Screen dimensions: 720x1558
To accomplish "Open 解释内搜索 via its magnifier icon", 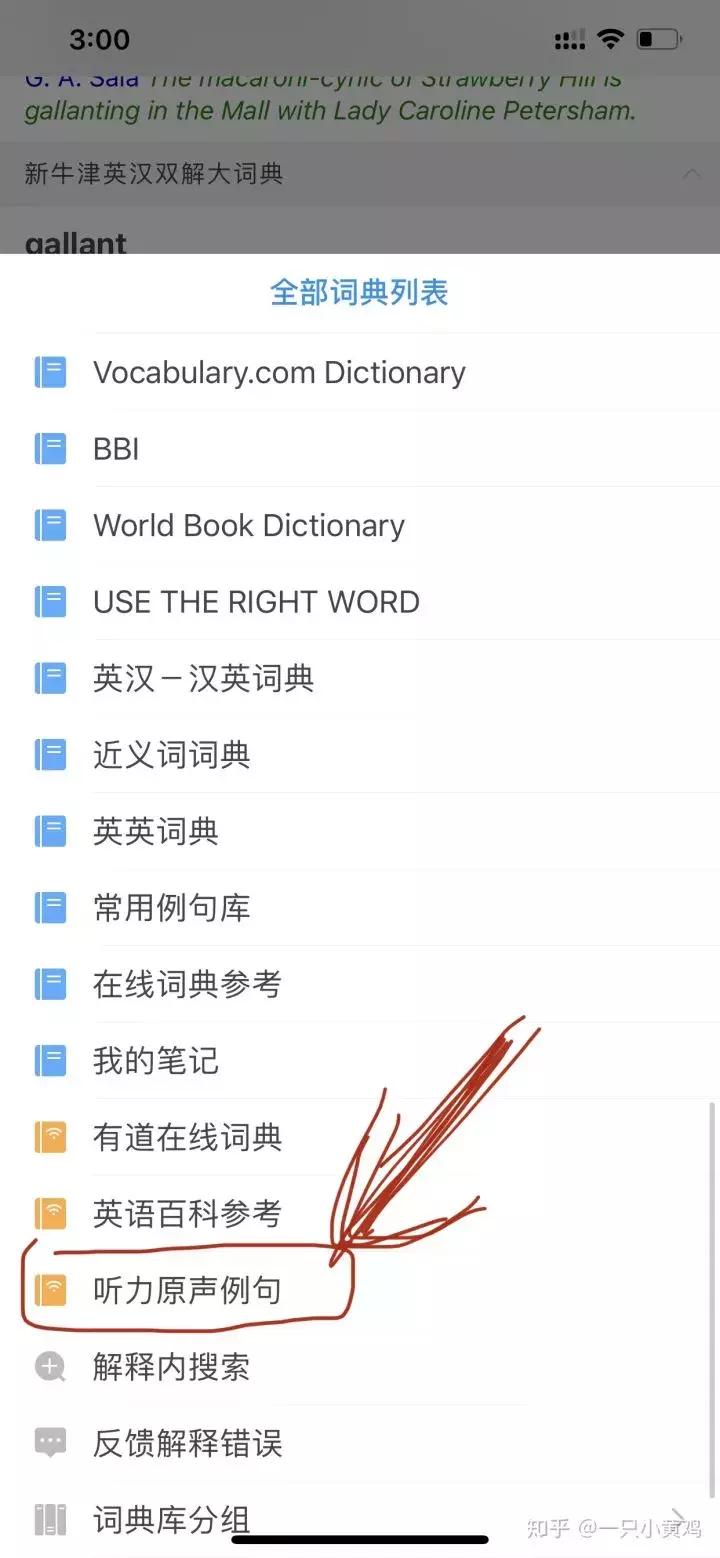I will [x=48, y=1367].
